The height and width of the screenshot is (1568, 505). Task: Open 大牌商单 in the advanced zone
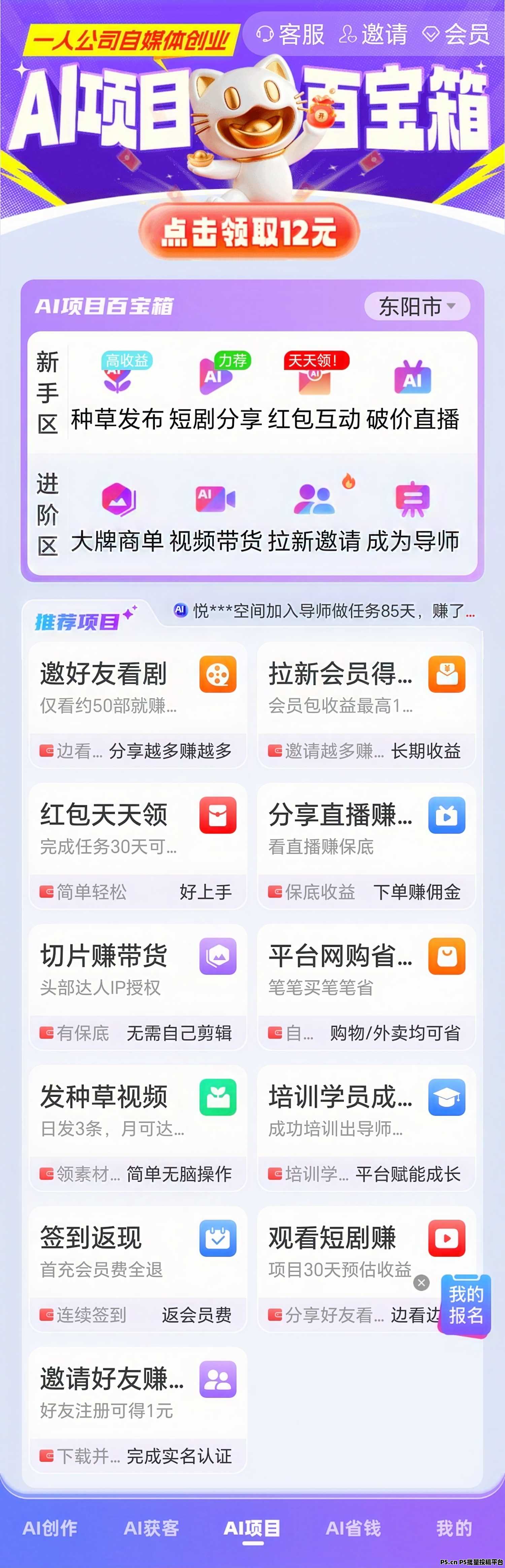point(117,515)
